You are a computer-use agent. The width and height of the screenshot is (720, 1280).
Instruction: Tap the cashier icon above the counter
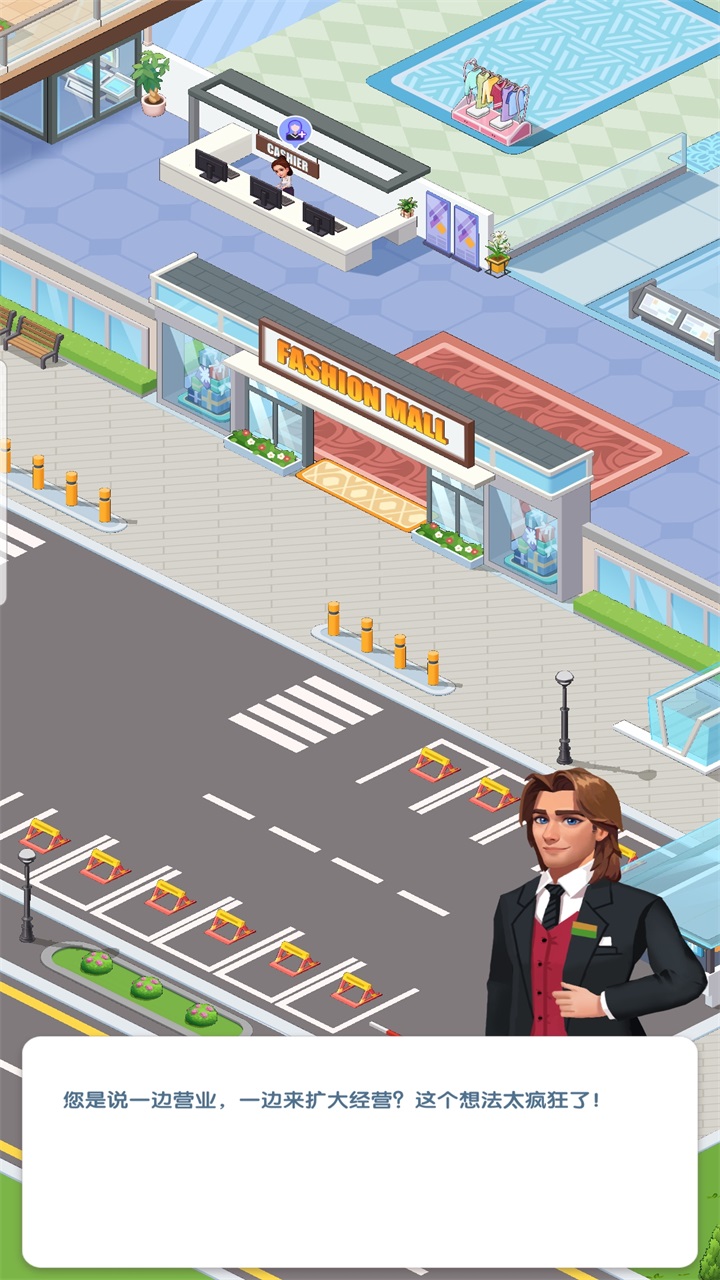coord(294,130)
